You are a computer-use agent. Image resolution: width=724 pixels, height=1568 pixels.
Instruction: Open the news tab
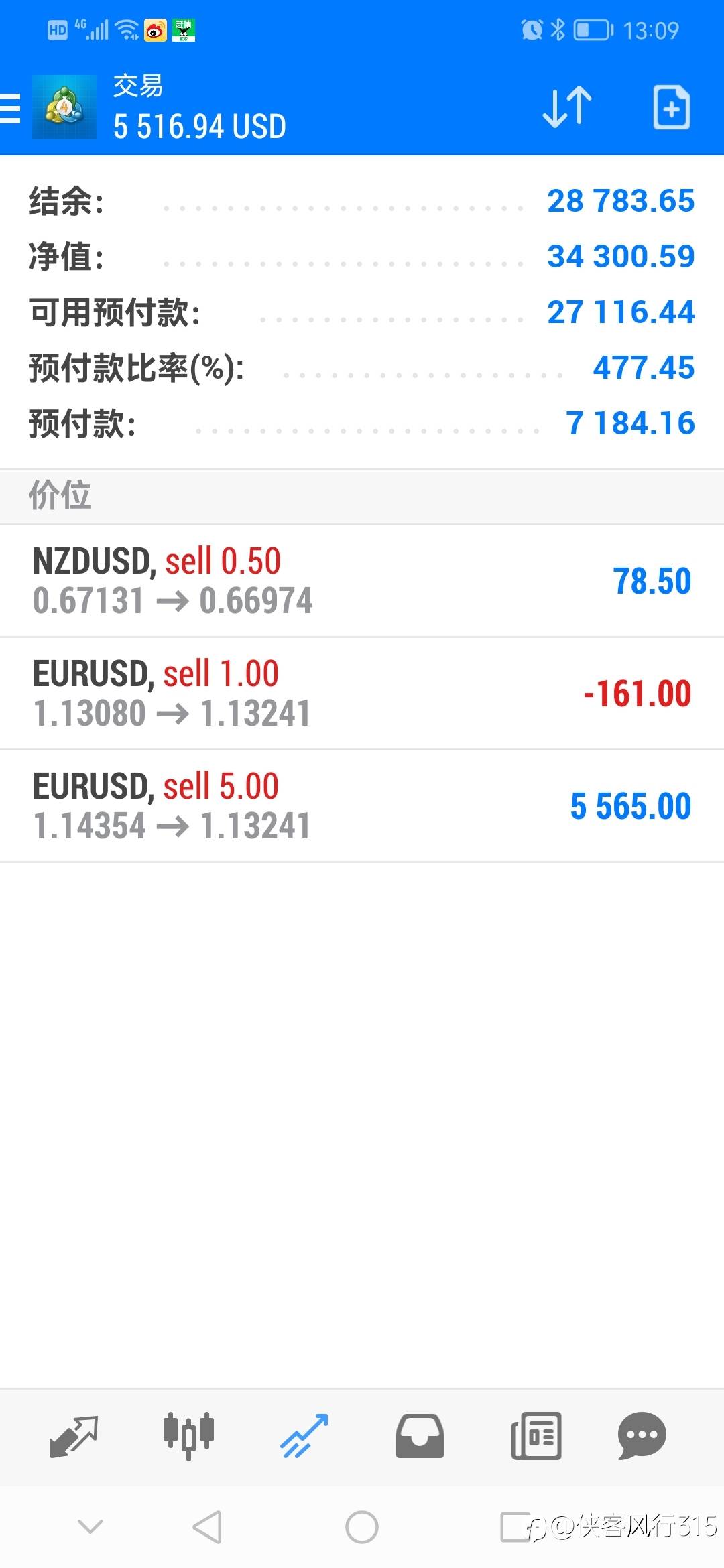pyautogui.click(x=536, y=1436)
